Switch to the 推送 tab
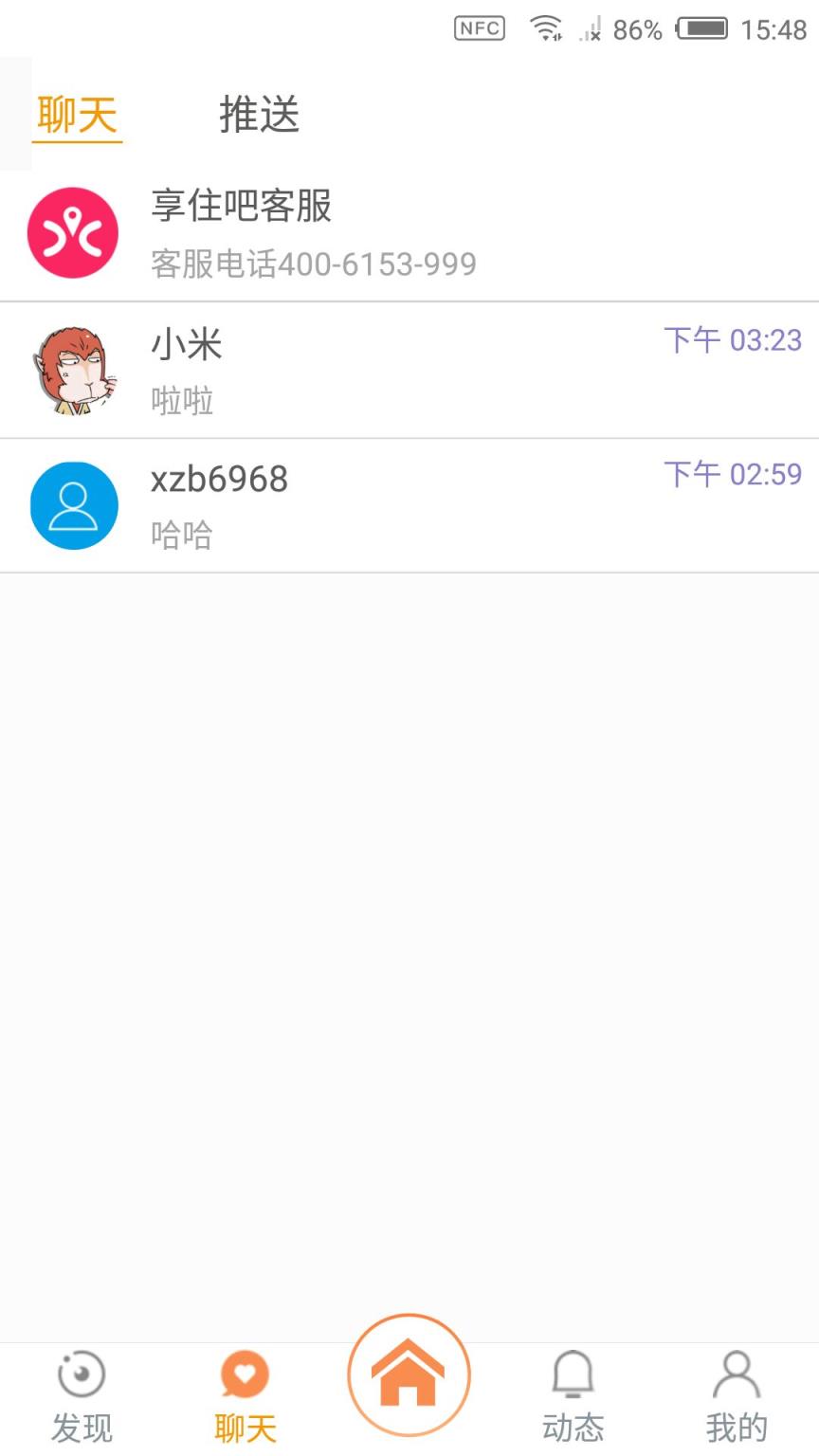The image size is (819, 1456). click(x=259, y=116)
